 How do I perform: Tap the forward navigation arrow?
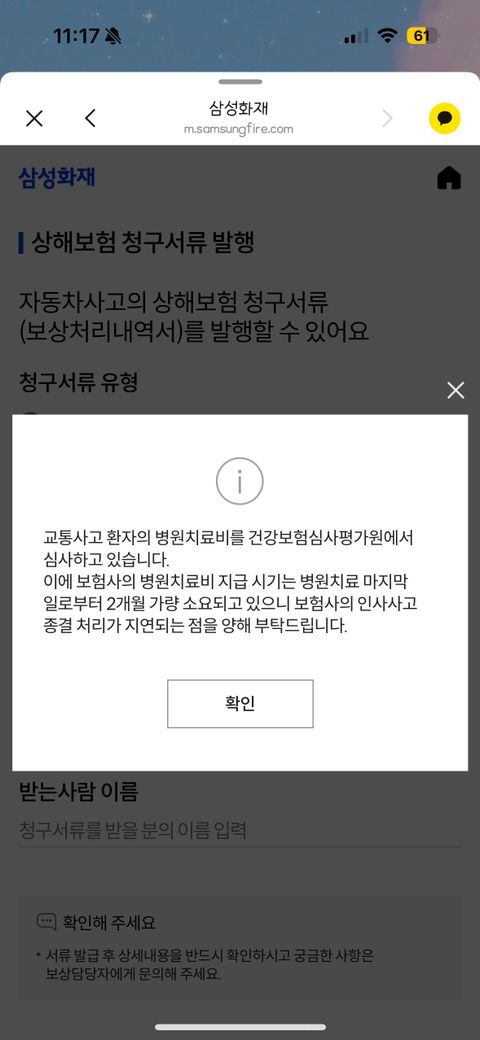387,118
